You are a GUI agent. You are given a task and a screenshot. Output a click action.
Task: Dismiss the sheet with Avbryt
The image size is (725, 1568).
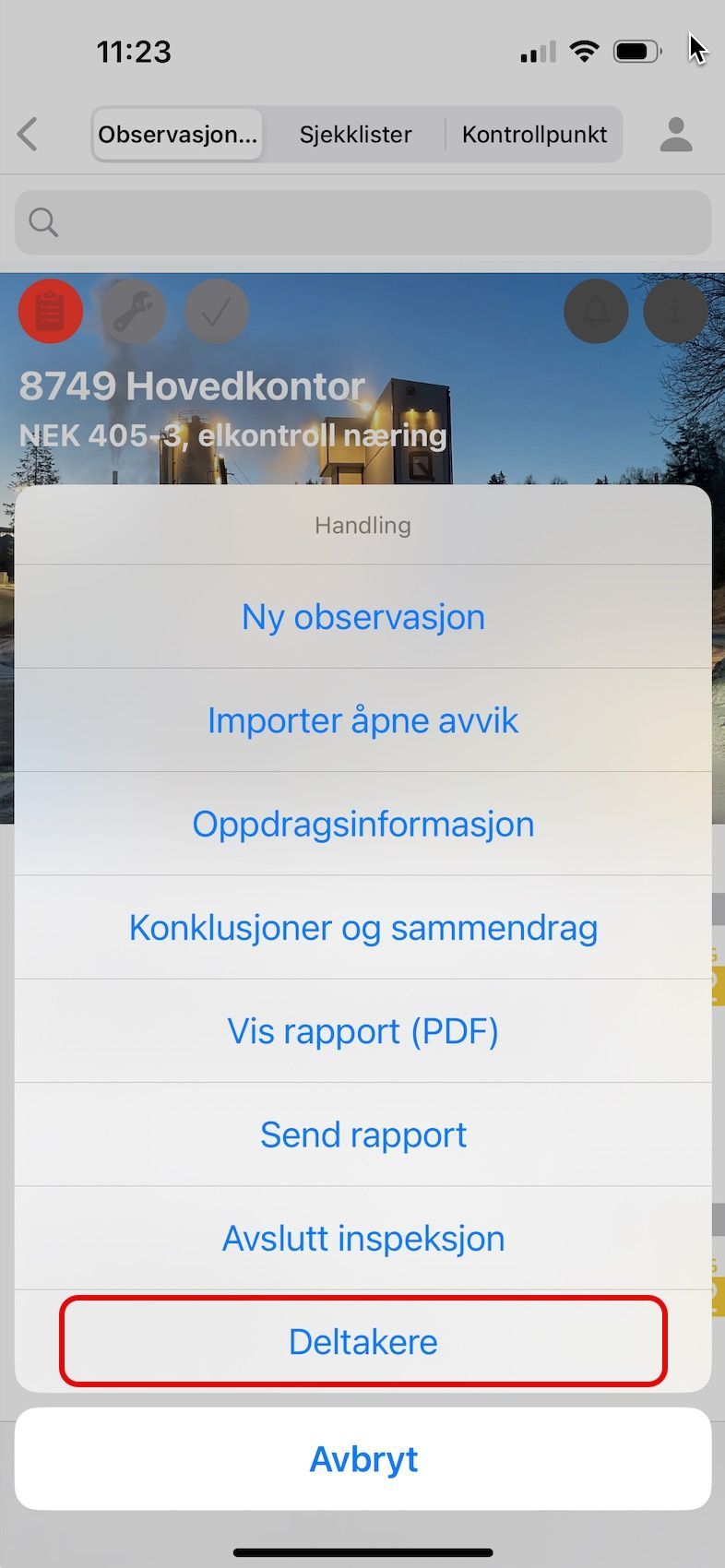362,1459
